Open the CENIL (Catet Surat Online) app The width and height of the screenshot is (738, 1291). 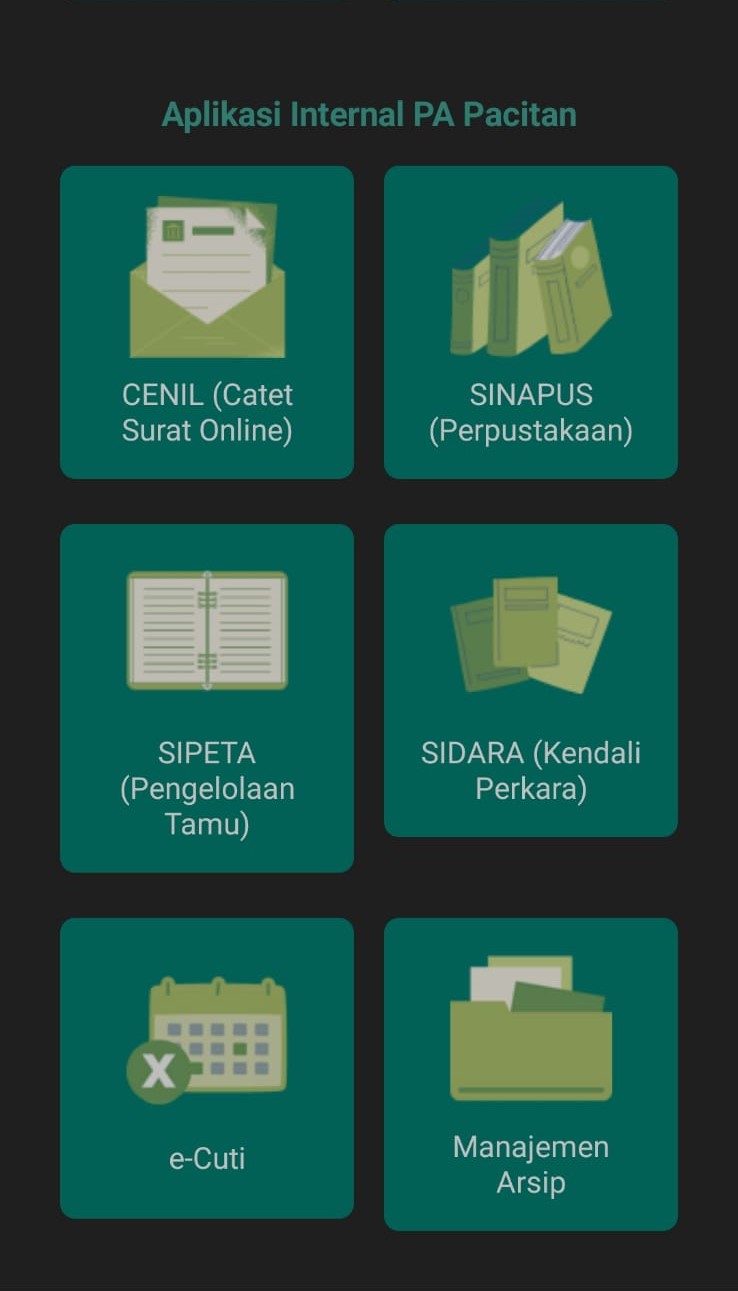pyautogui.click(x=207, y=322)
